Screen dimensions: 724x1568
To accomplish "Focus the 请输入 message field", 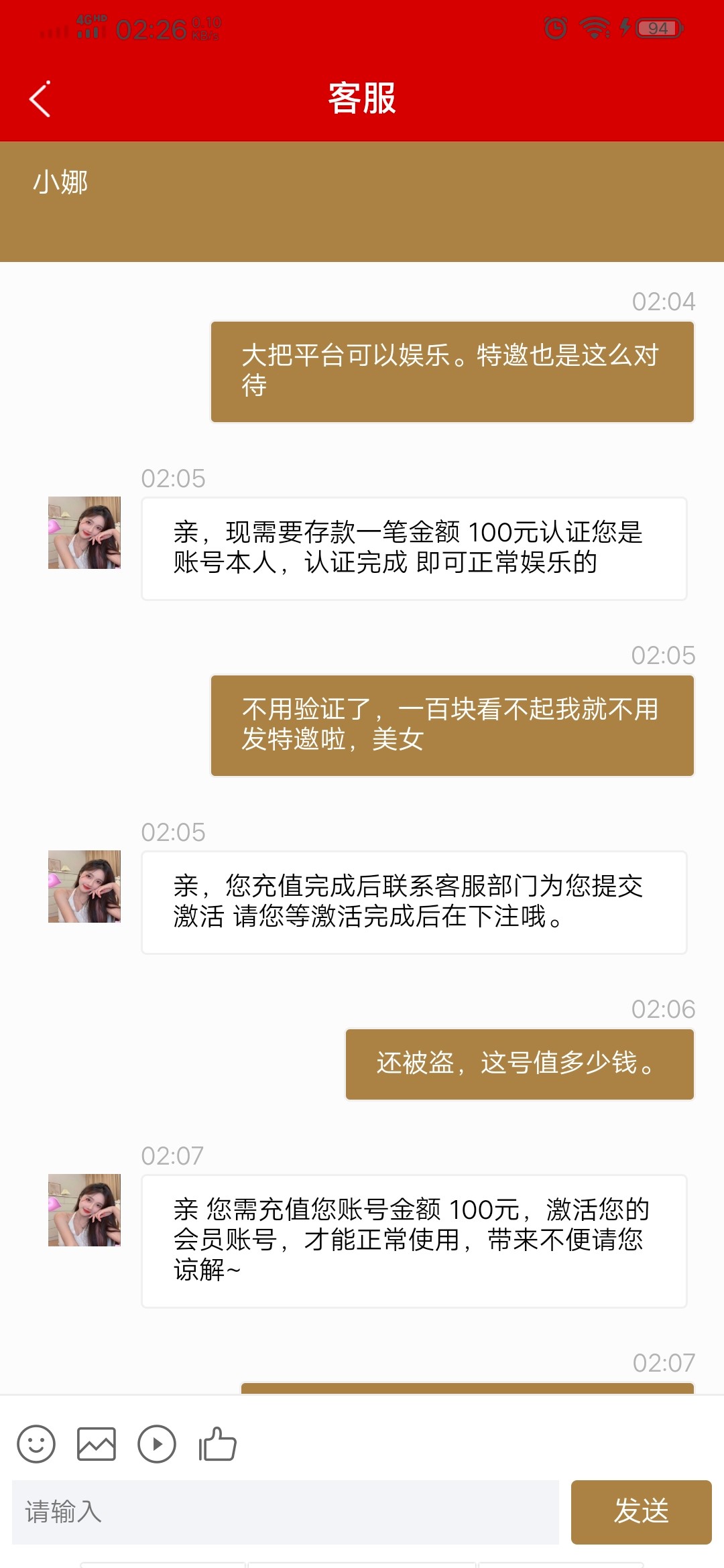I will (x=285, y=1512).
